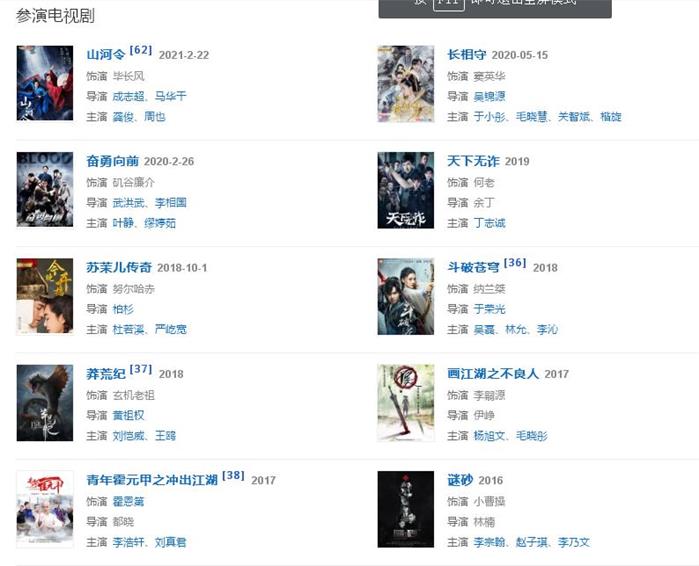Open the 长相守 drama title link
The height and width of the screenshot is (566, 699).
pos(468,54)
